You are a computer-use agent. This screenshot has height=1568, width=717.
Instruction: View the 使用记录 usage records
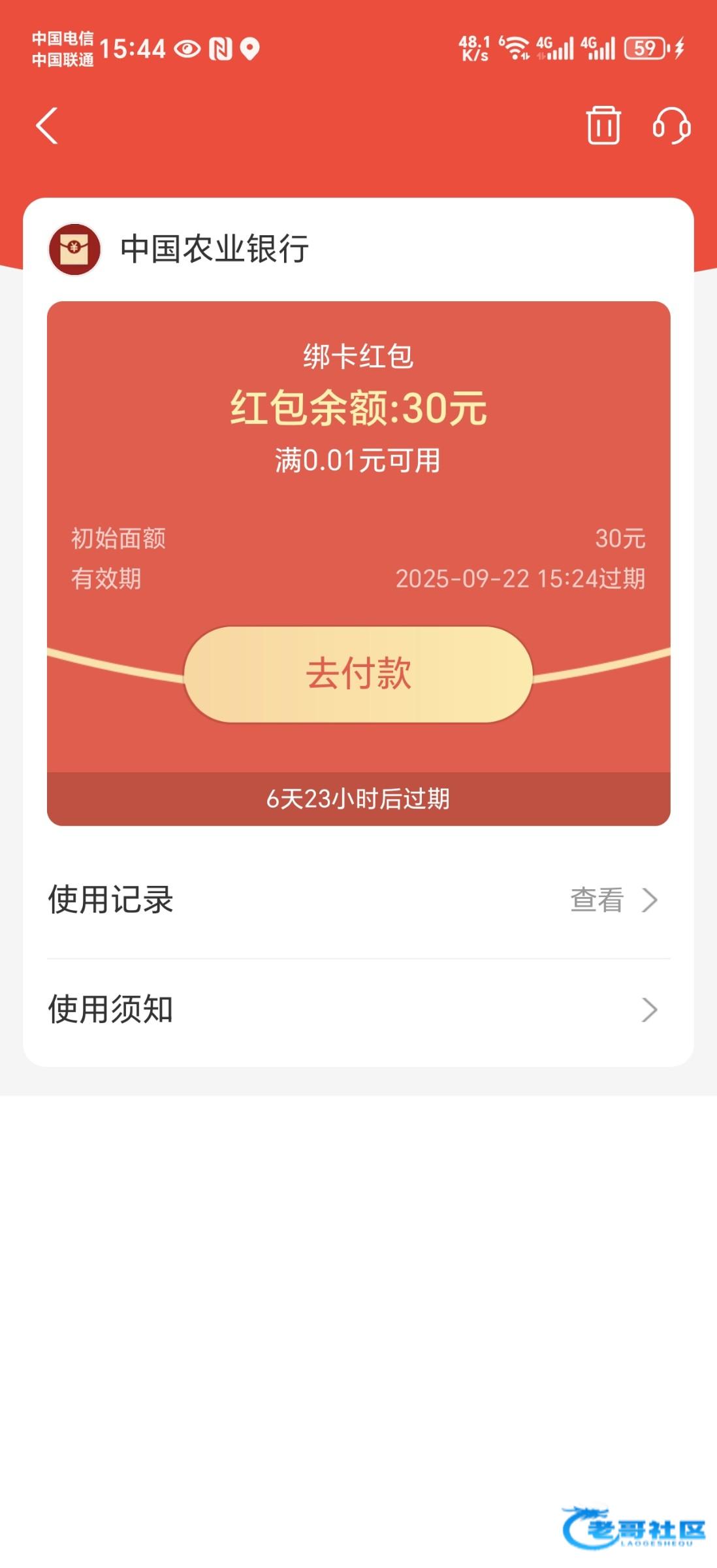pyautogui.click(x=358, y=900)
